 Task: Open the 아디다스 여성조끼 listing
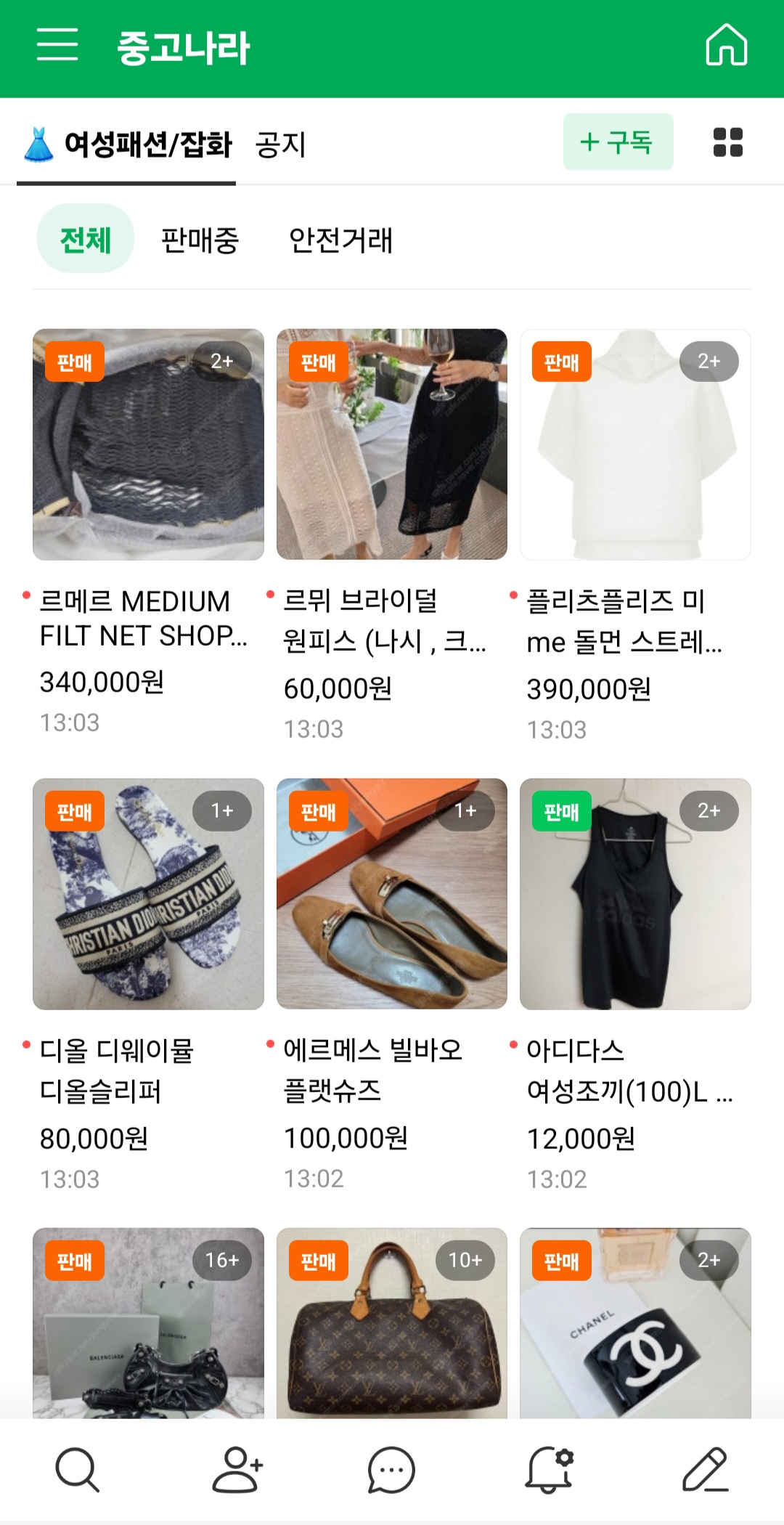coord(635,894)
